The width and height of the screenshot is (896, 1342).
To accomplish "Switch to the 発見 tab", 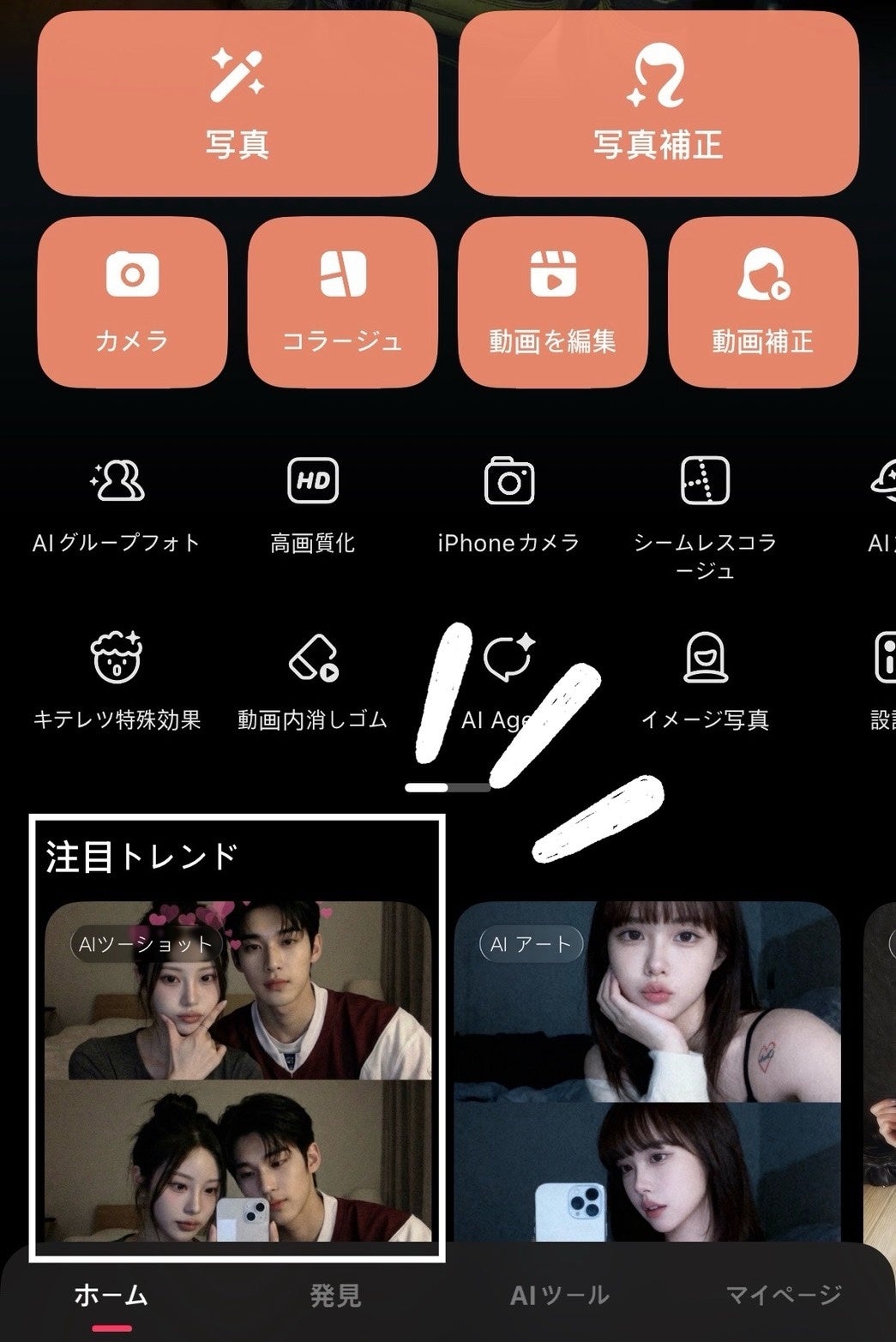I will [335, 1295].
